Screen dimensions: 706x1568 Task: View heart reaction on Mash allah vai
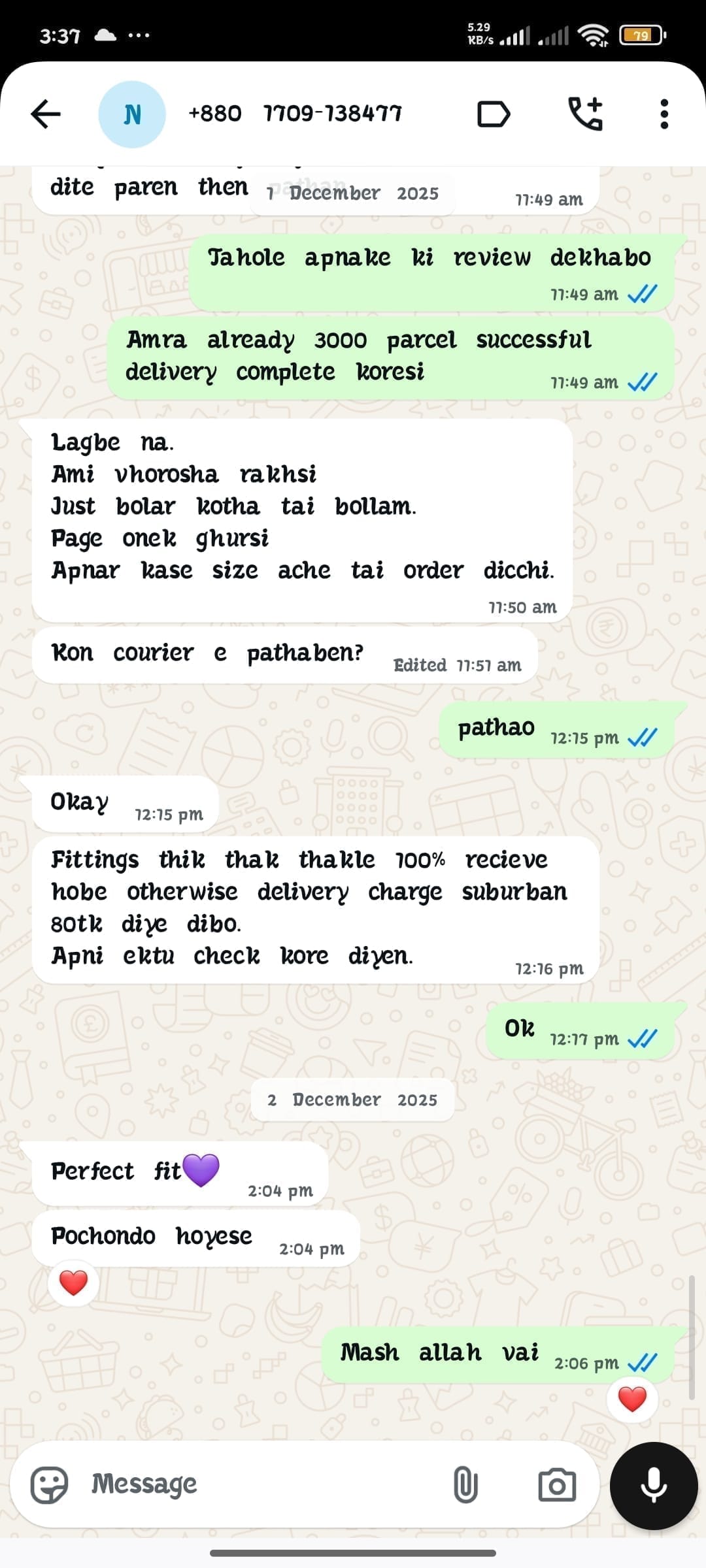pos(632,1399)
